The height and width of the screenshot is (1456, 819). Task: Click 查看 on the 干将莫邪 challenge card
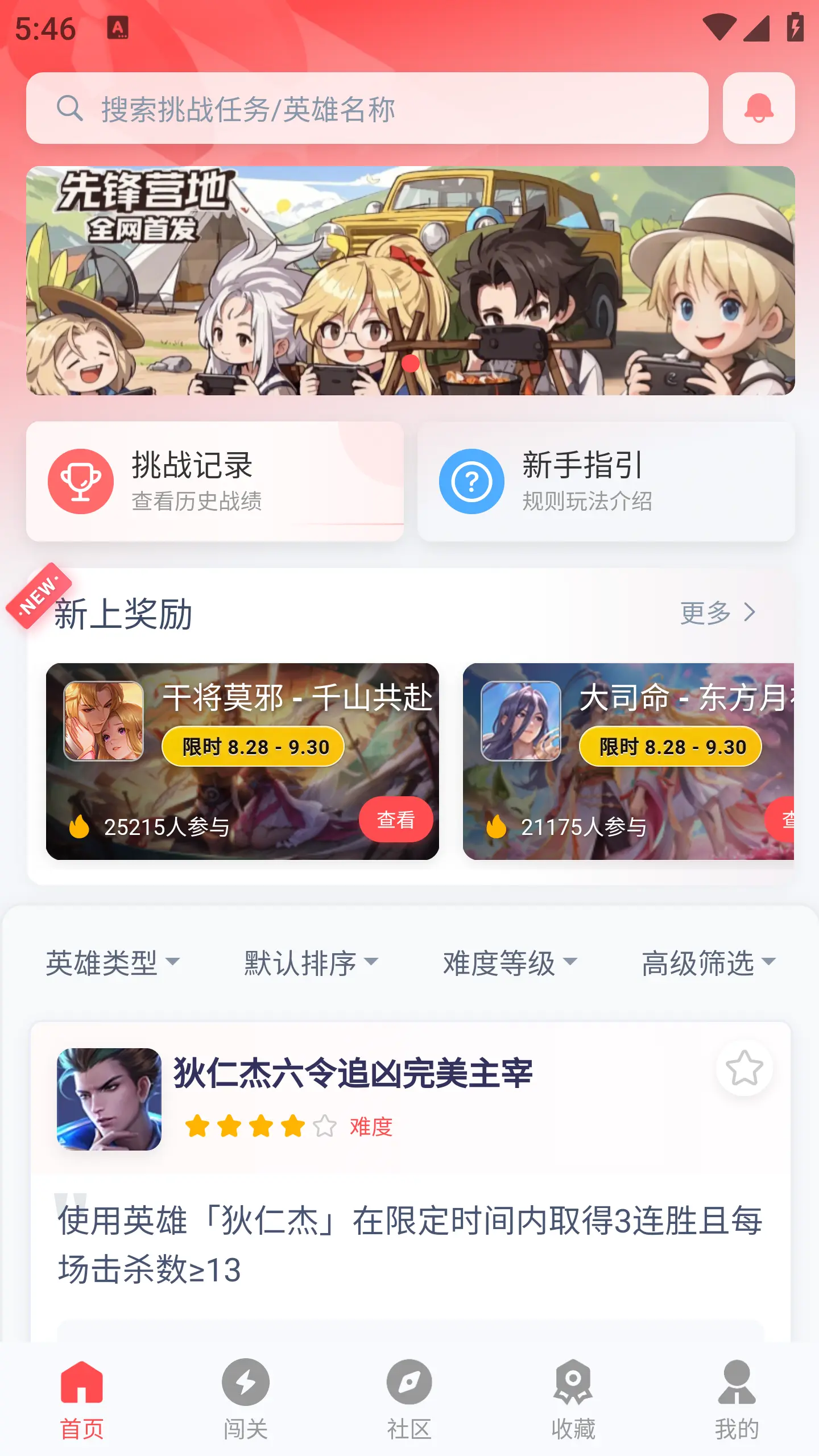pos(396,819)
